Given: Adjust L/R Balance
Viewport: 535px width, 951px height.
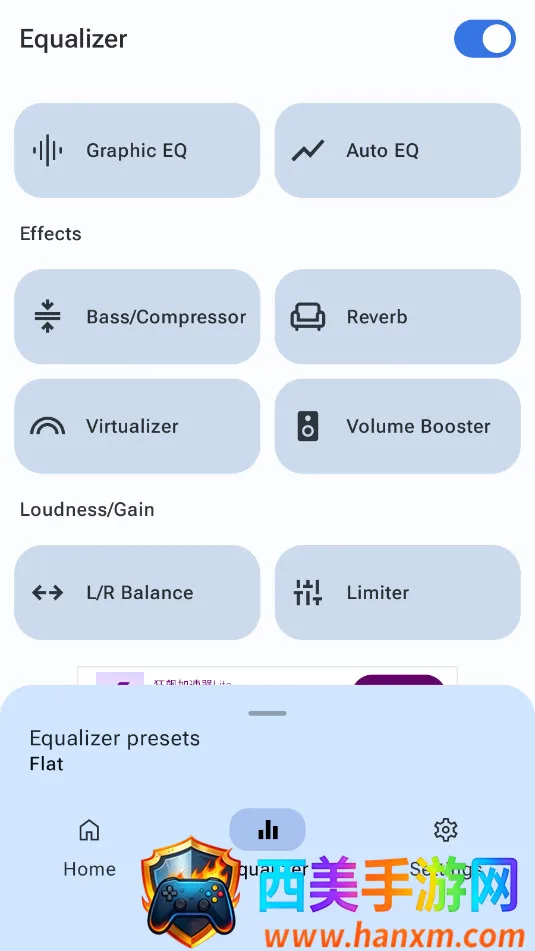Looking at the screenshot, I should [137, 593].
